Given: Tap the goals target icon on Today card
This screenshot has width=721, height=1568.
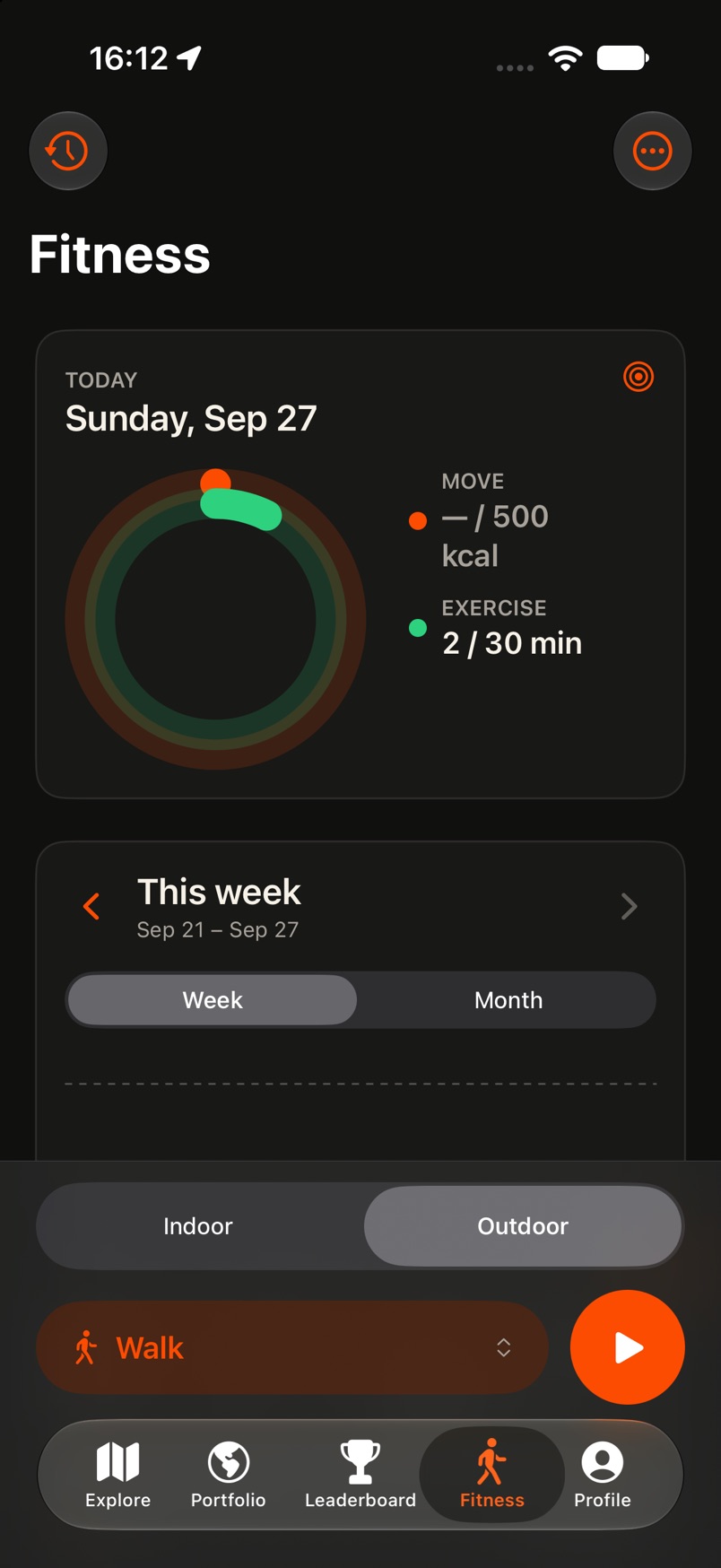Looking at the screenshot, I should [638, 377].
